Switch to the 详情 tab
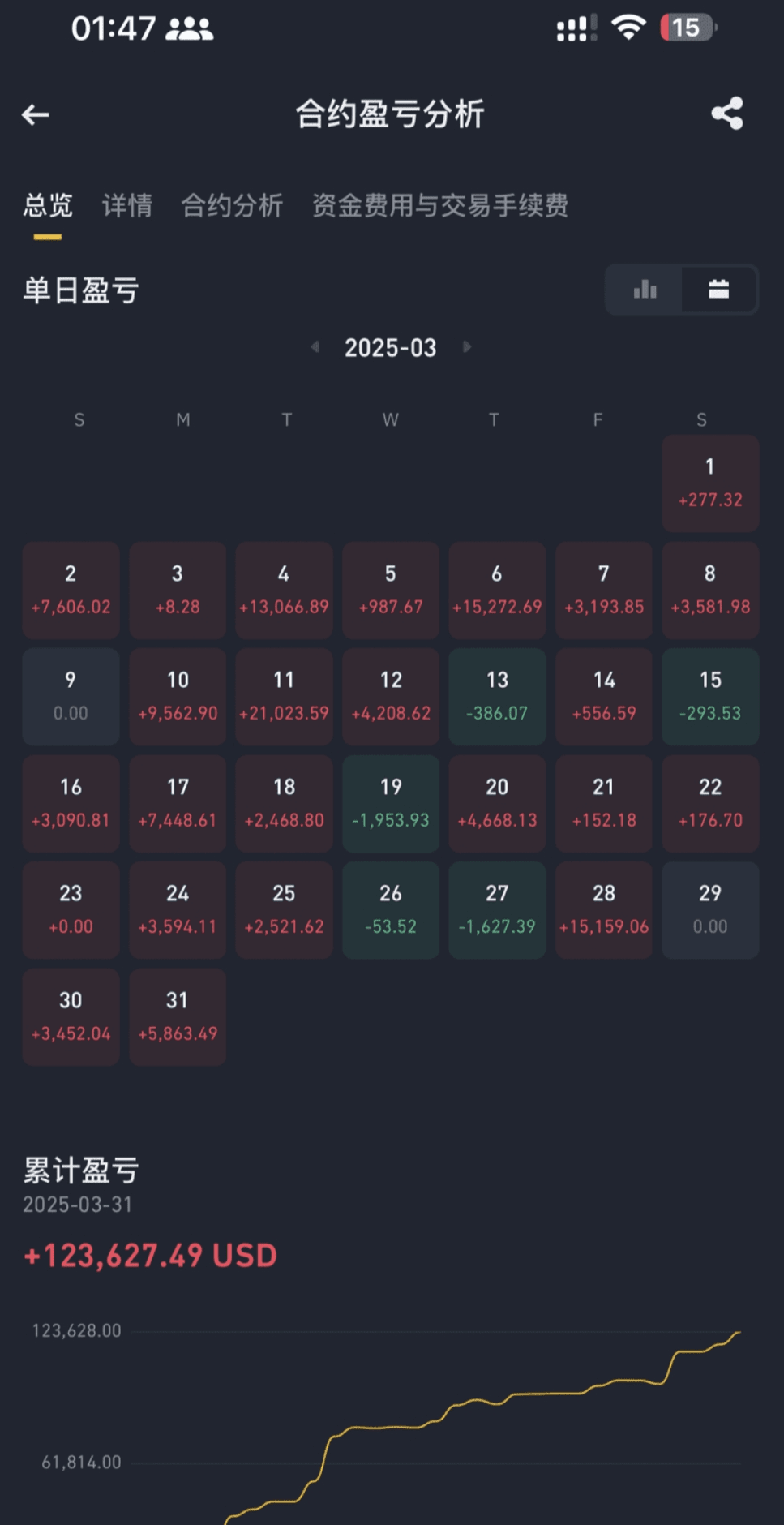This screenshot has width=784, height=1525. tap(127, 205)
